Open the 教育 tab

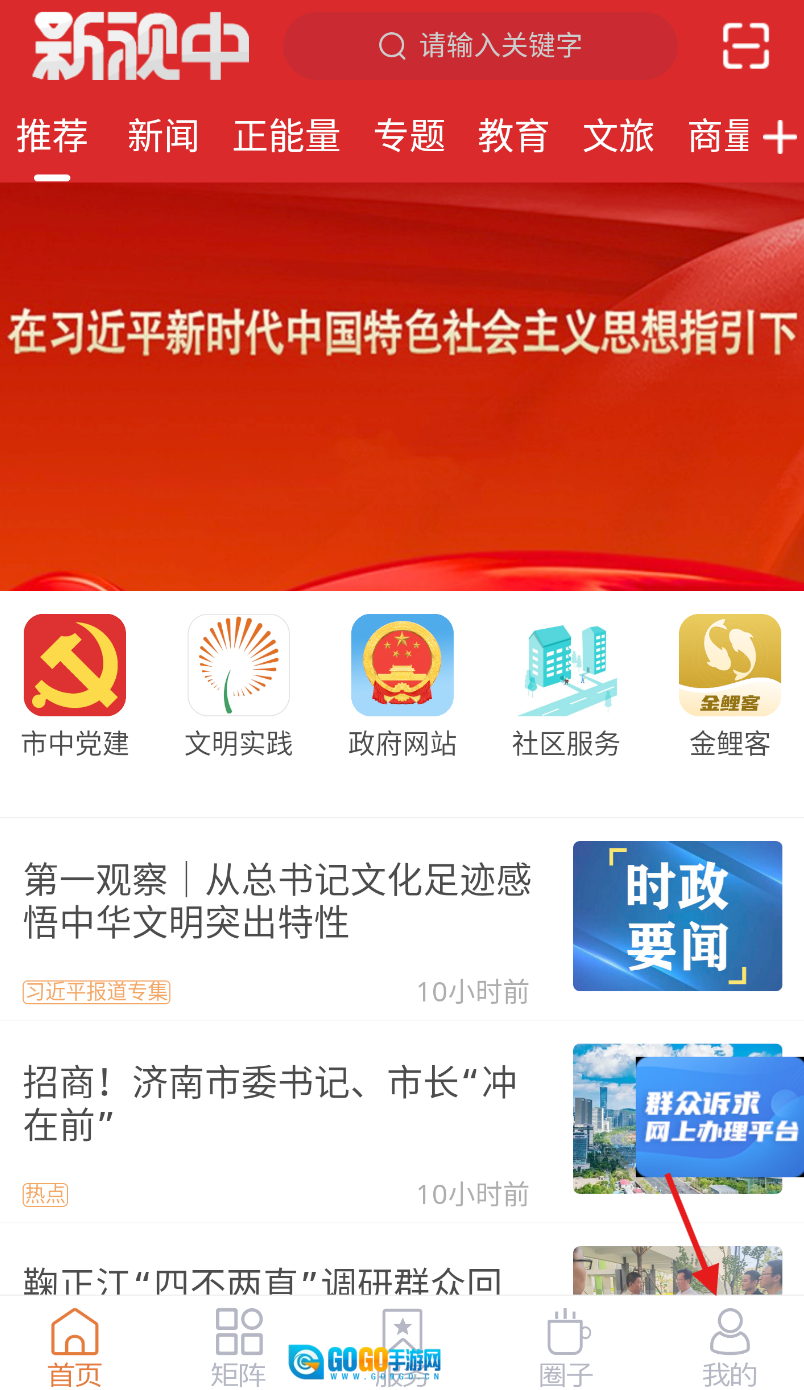coord(513,136)
